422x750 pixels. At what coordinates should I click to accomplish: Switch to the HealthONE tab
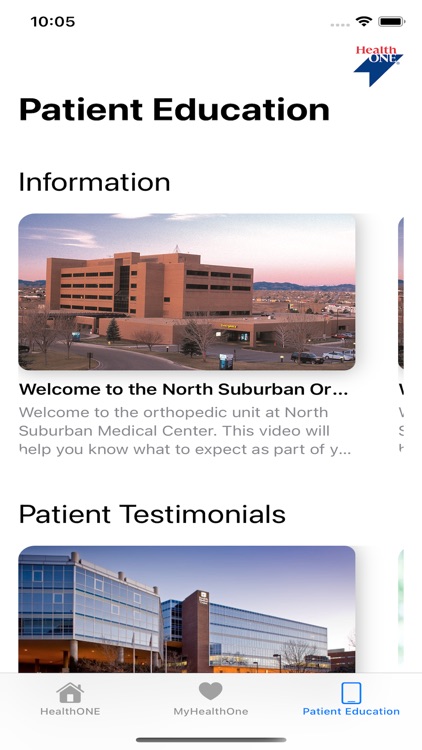pyautogui.click(x=70, y=699)
